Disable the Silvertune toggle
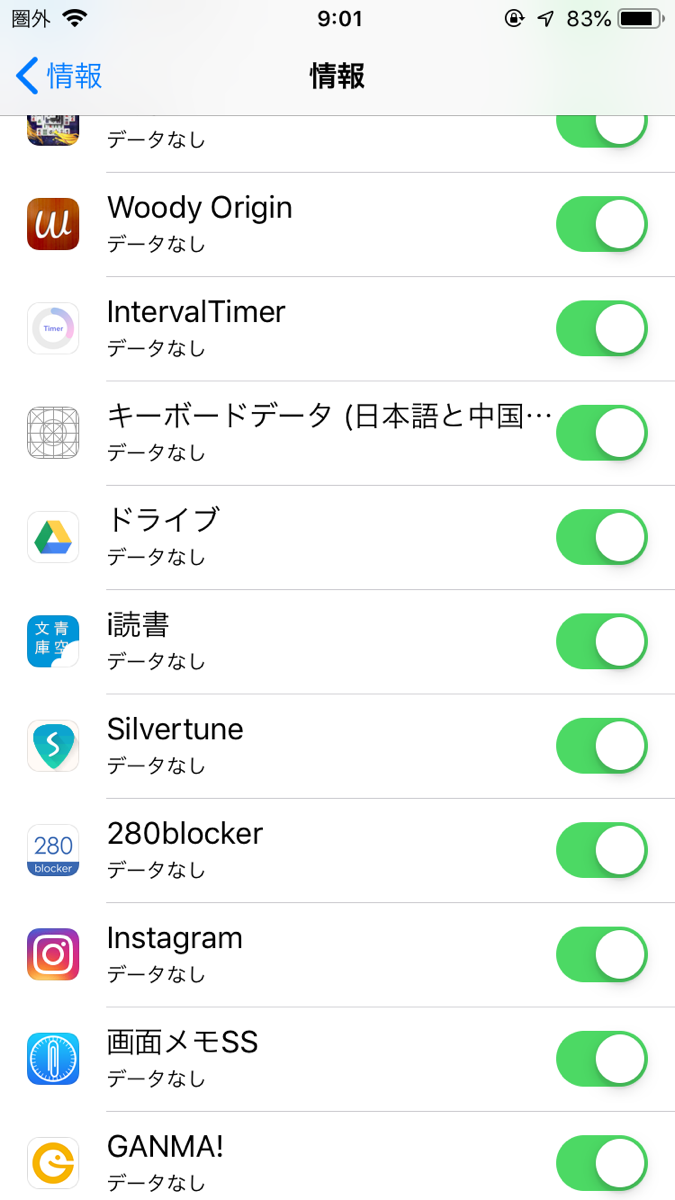The height and width of the screenshot is (1200, 675). [602, 746]
